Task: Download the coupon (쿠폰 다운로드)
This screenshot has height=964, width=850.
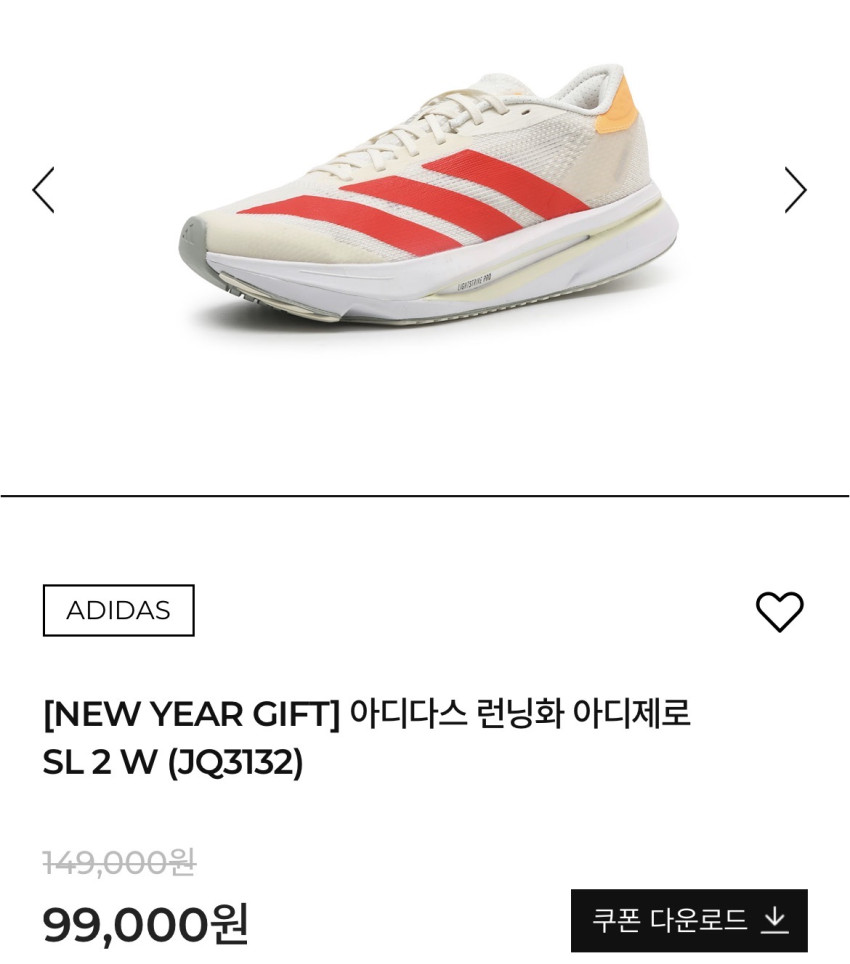Action: (x=689, y=920)
